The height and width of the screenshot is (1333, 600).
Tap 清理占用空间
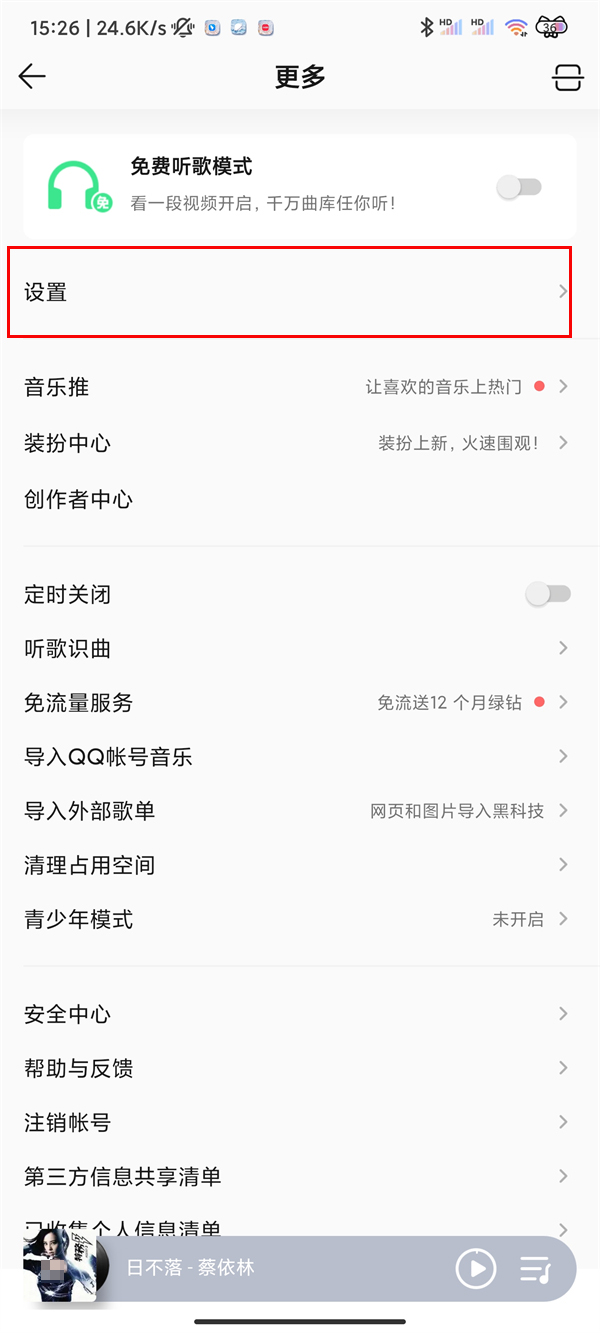(290, 865)
